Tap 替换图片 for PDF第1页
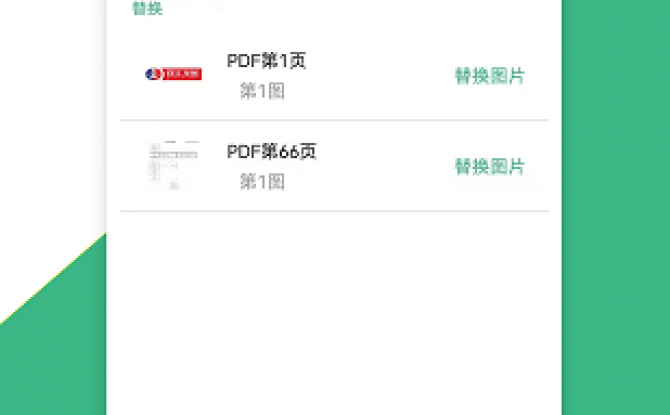 pyautogui.click(x=489, y=76)
